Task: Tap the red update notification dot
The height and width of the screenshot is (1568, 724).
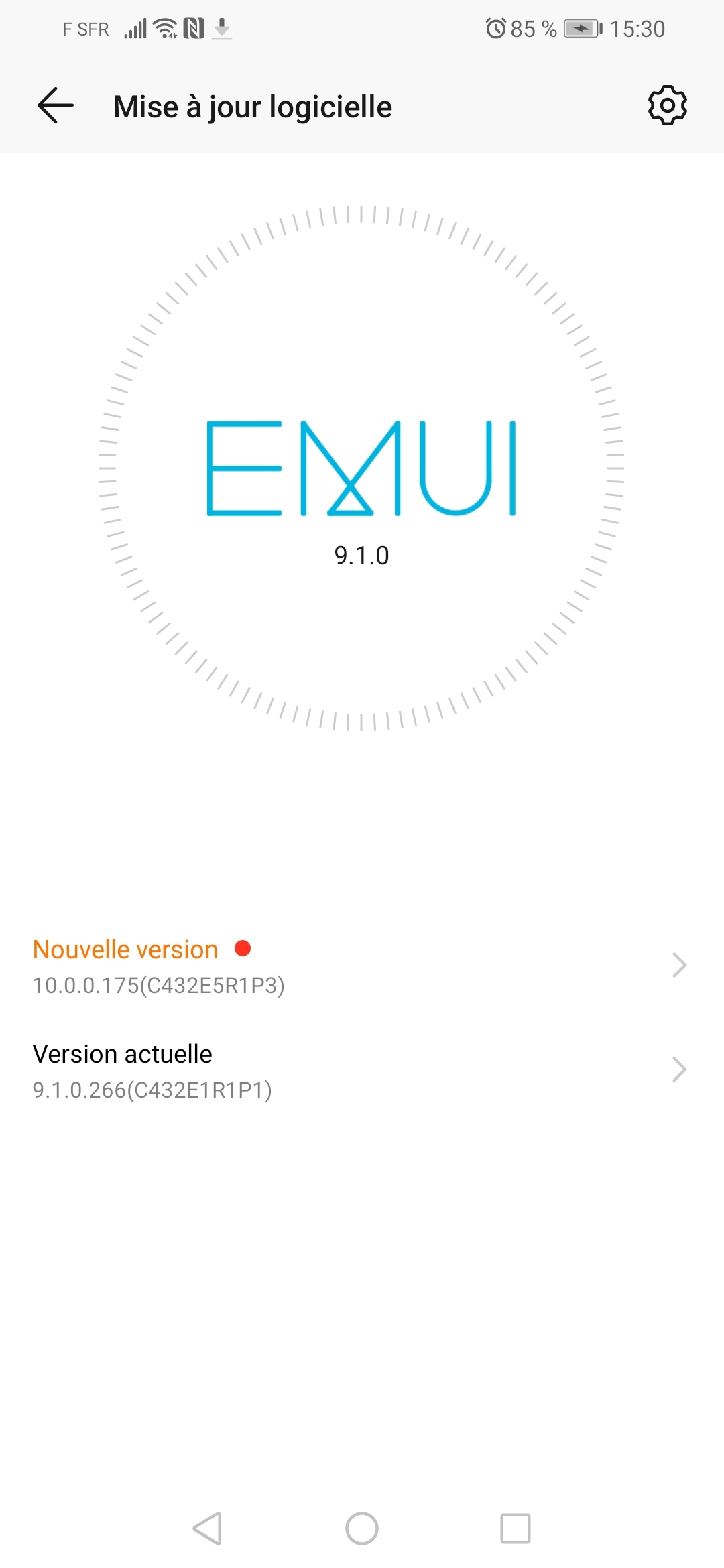Action: click(243, 949)
